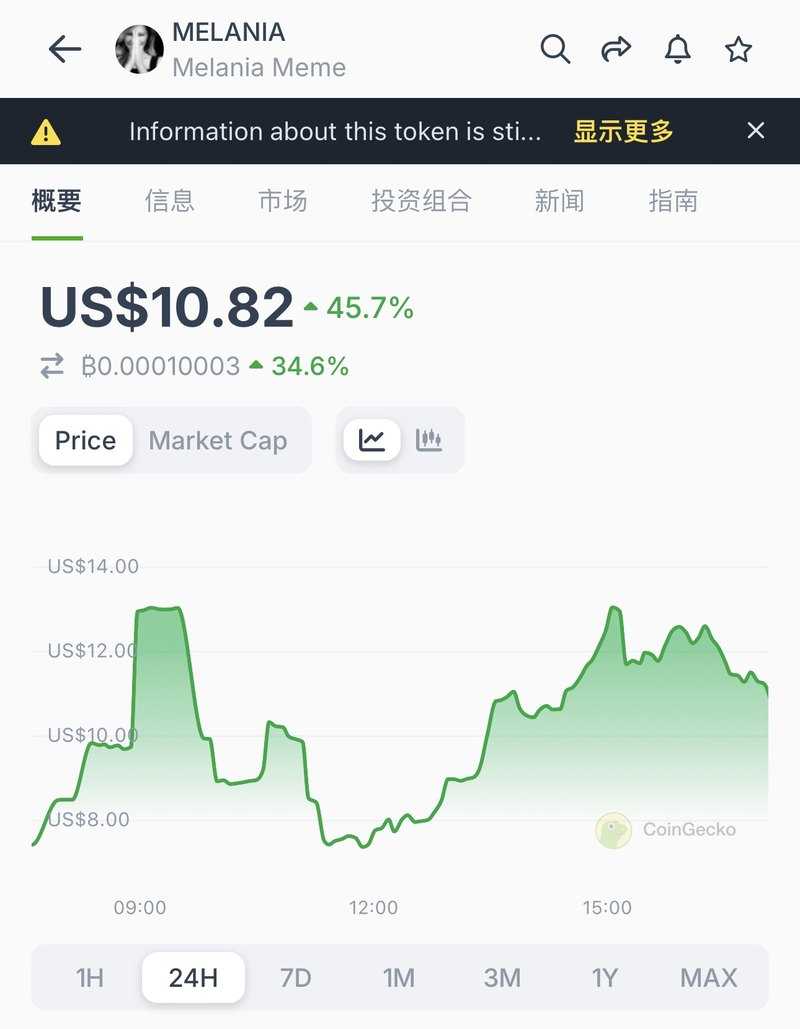The width and height of the screenshot is (800, 1029).
Task: Set chart range to 1H
Action: pyautogui.click(x=90, y=977)
